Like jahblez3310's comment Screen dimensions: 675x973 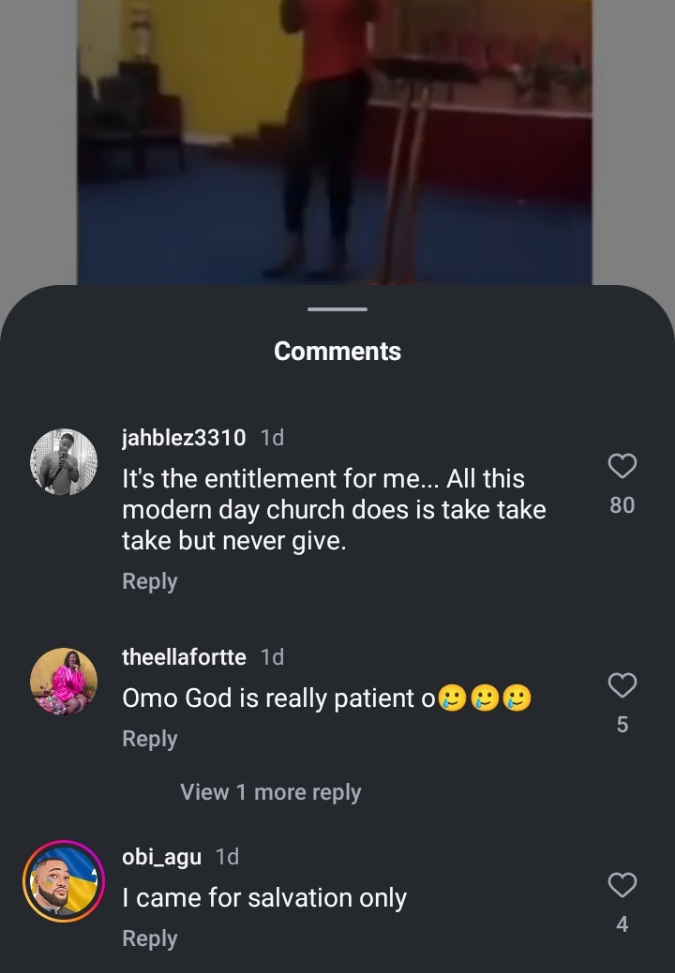point(622,466)
